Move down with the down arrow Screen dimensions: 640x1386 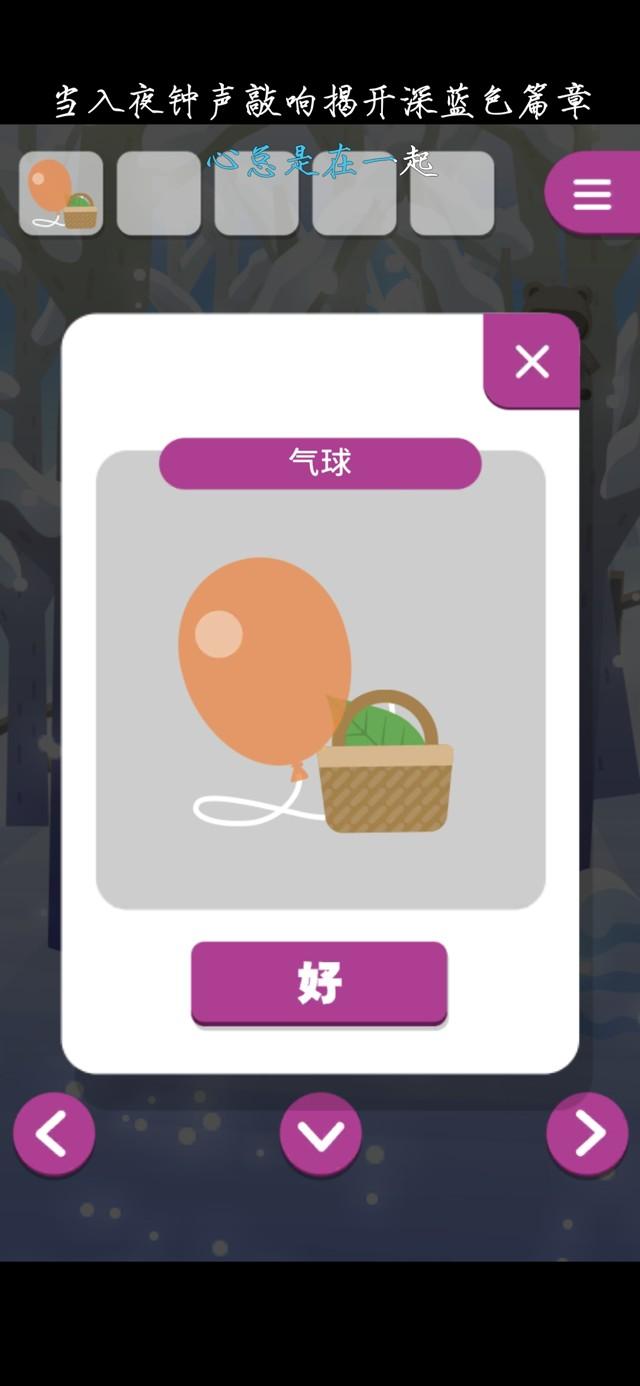pos(320,1133)
